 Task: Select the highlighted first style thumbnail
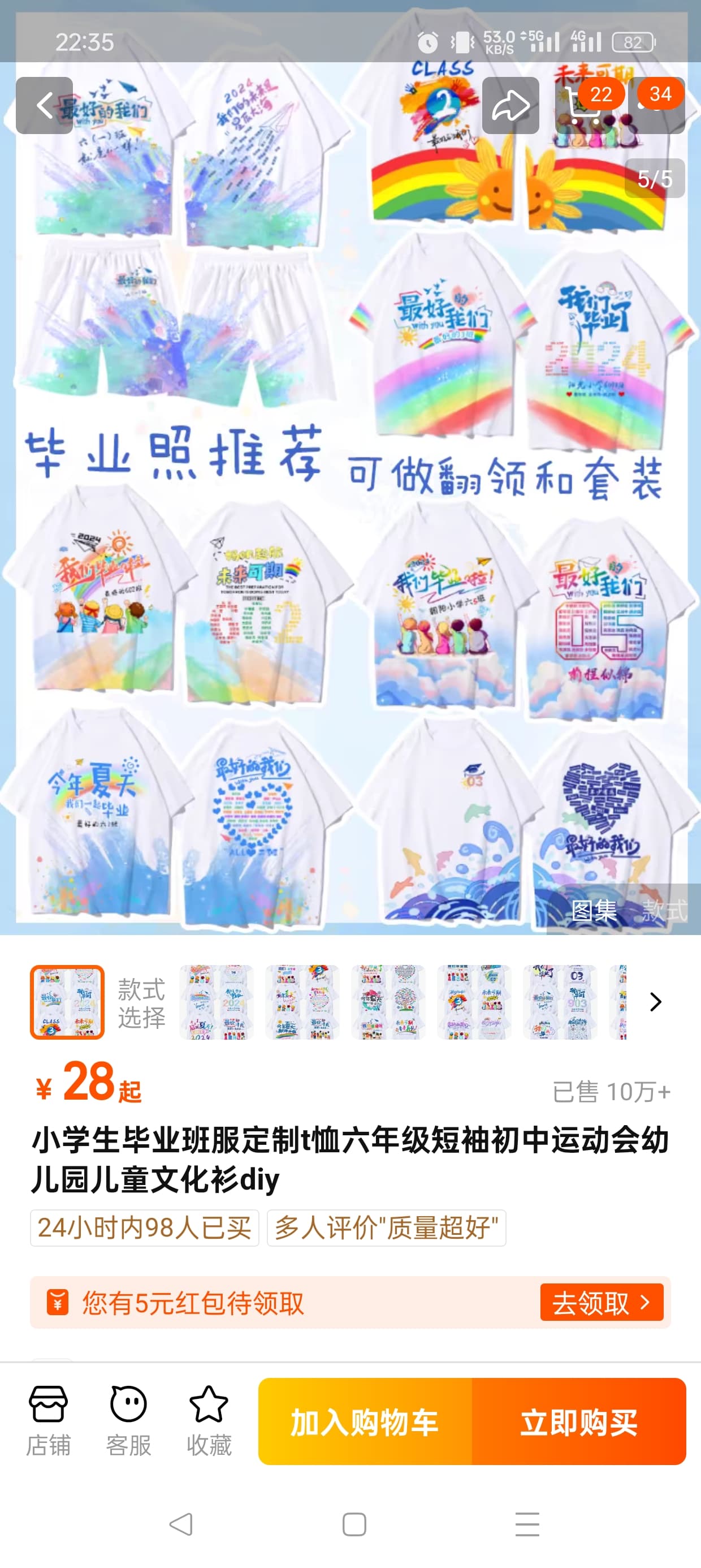point(67,1001)
